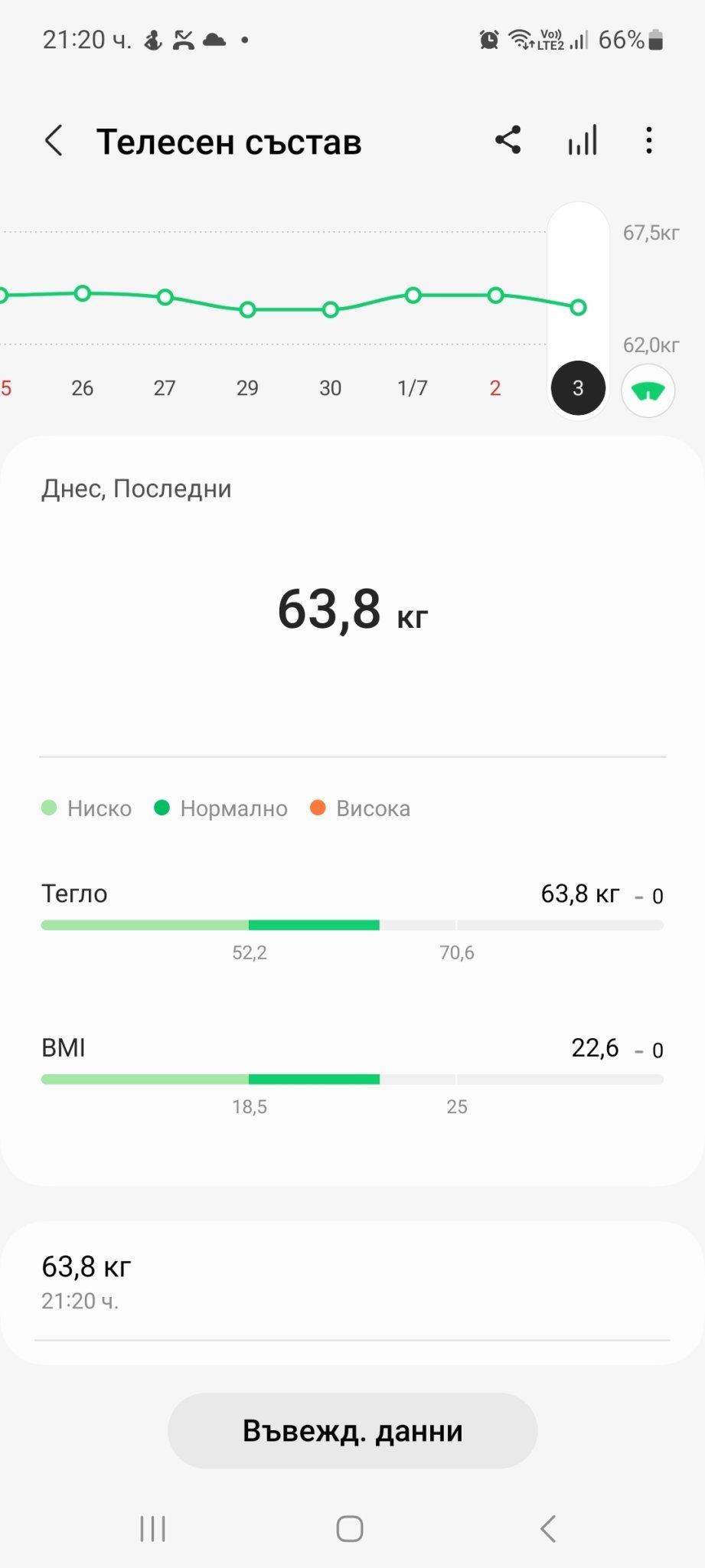Select day 29 on the chart
This screenshot has width=705, height=1568.
click(247, 388)
